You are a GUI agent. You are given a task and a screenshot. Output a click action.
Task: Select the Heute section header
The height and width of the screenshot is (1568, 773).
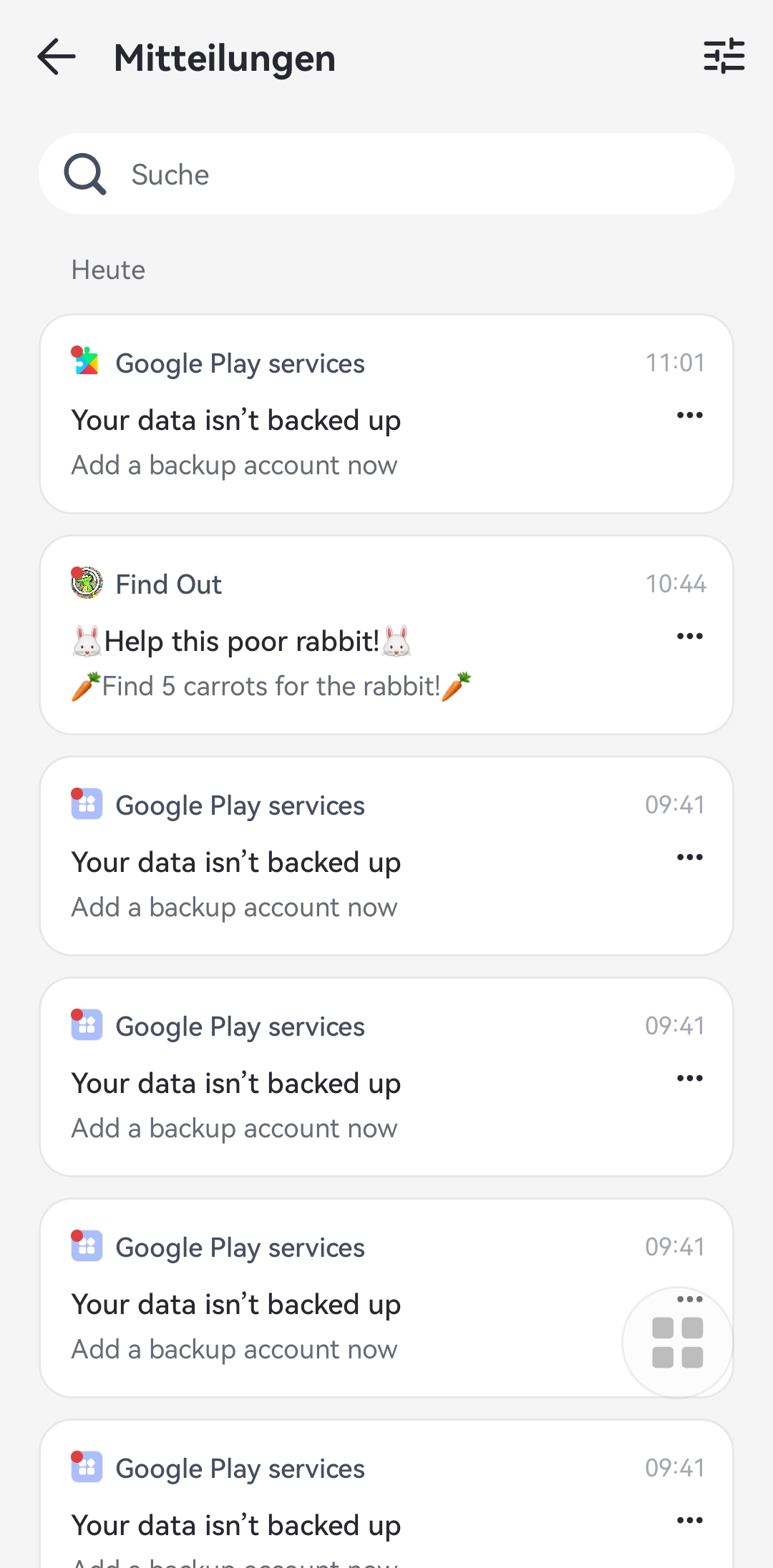point(107,270)
